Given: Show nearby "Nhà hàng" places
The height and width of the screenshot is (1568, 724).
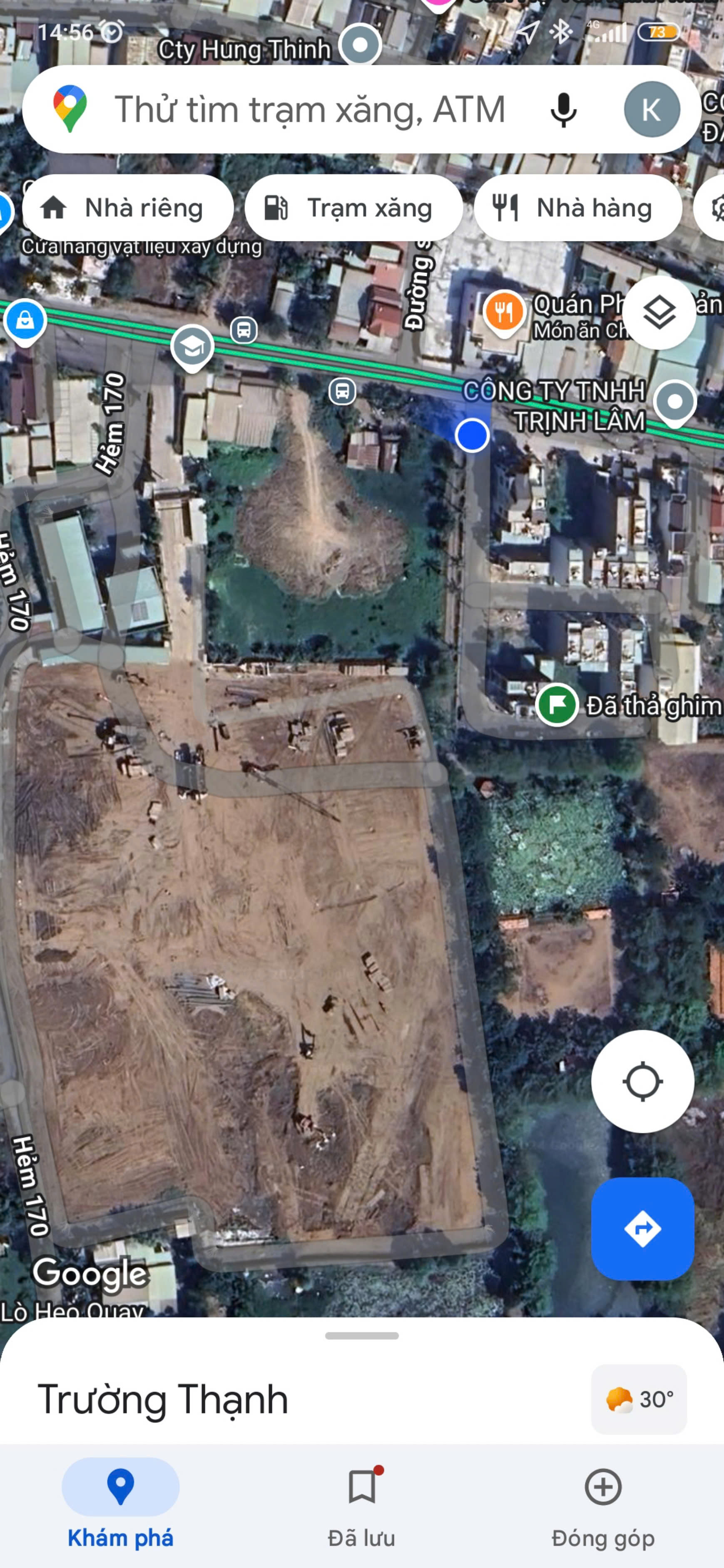Looking at the screenshot, I should 577,208.
